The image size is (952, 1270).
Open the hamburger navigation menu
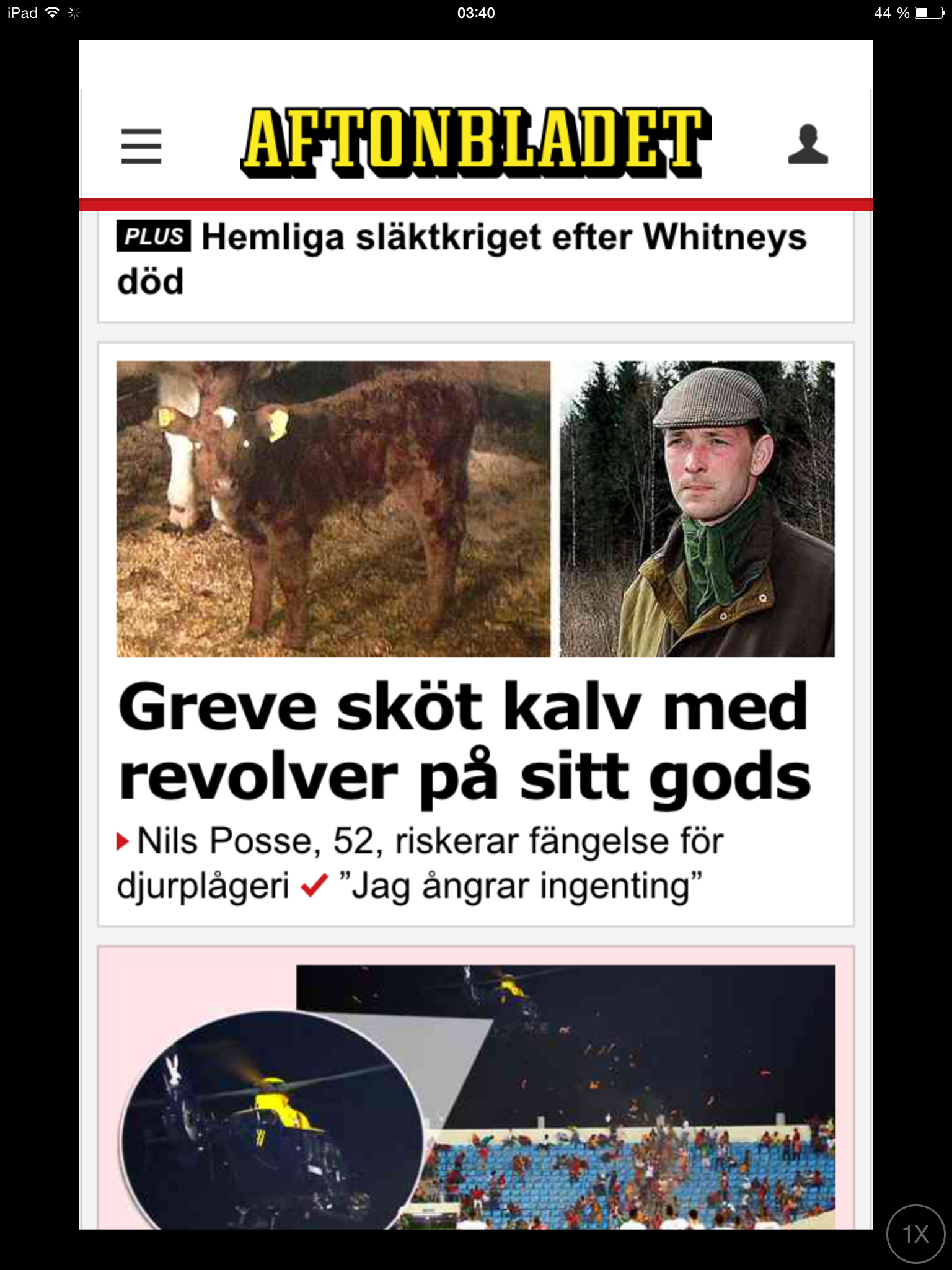coord(141,146)
